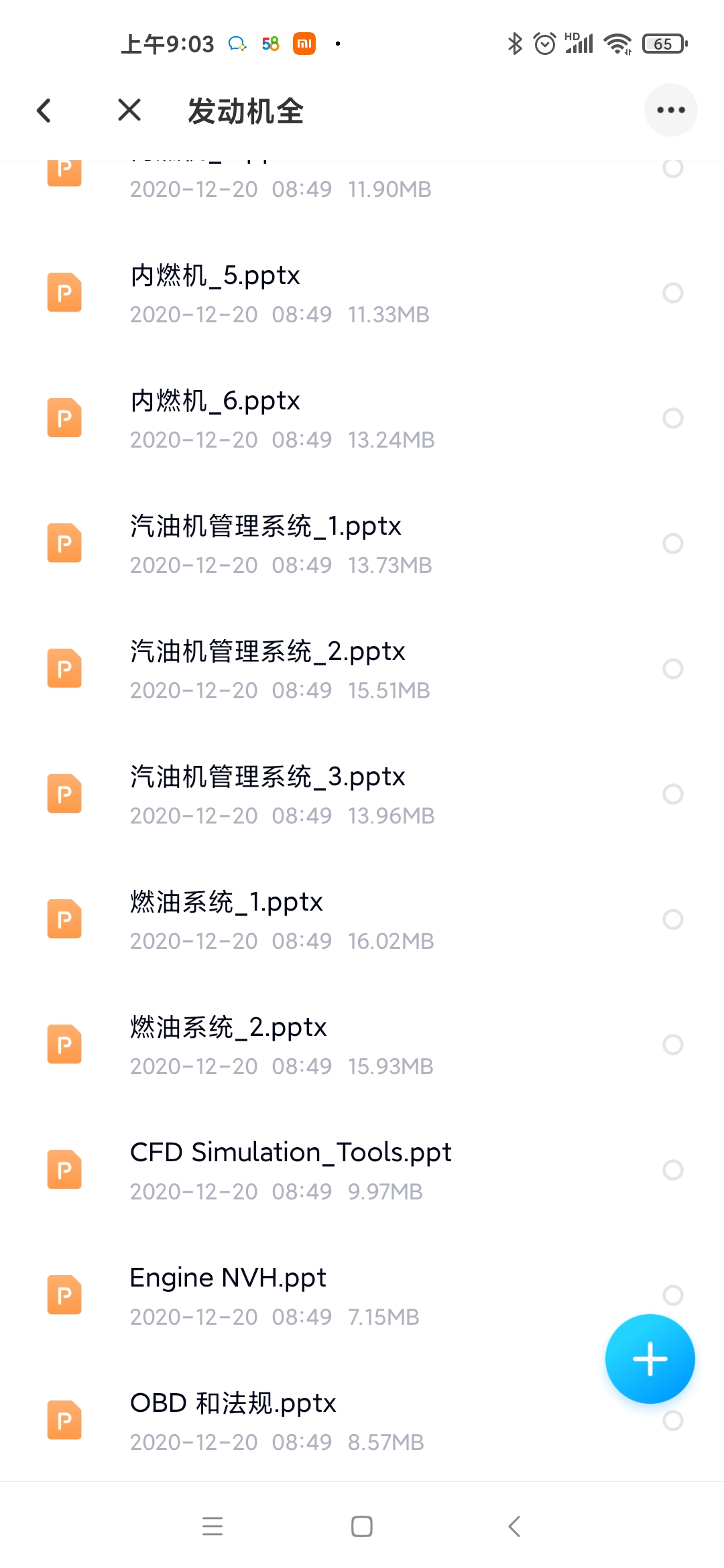Open CFD Simulation_Tools.ppt
The height and width of the screenshot is (1568, 724).
362,1170
